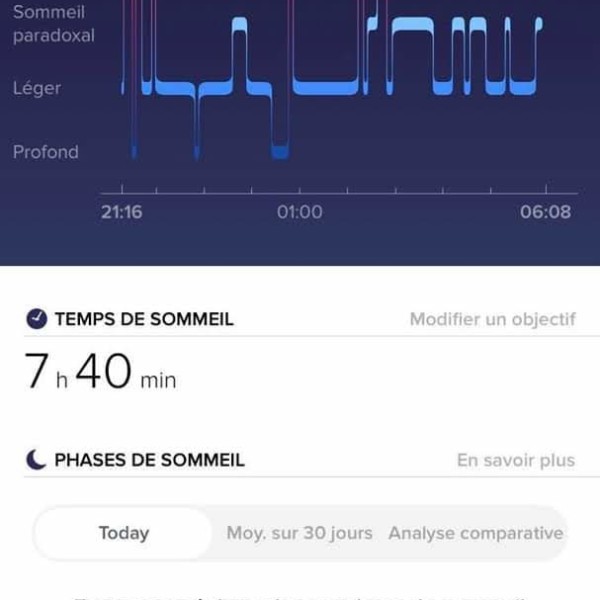
Task: Open En savoir plus about sleep phases
Action: tap(515, 460)
